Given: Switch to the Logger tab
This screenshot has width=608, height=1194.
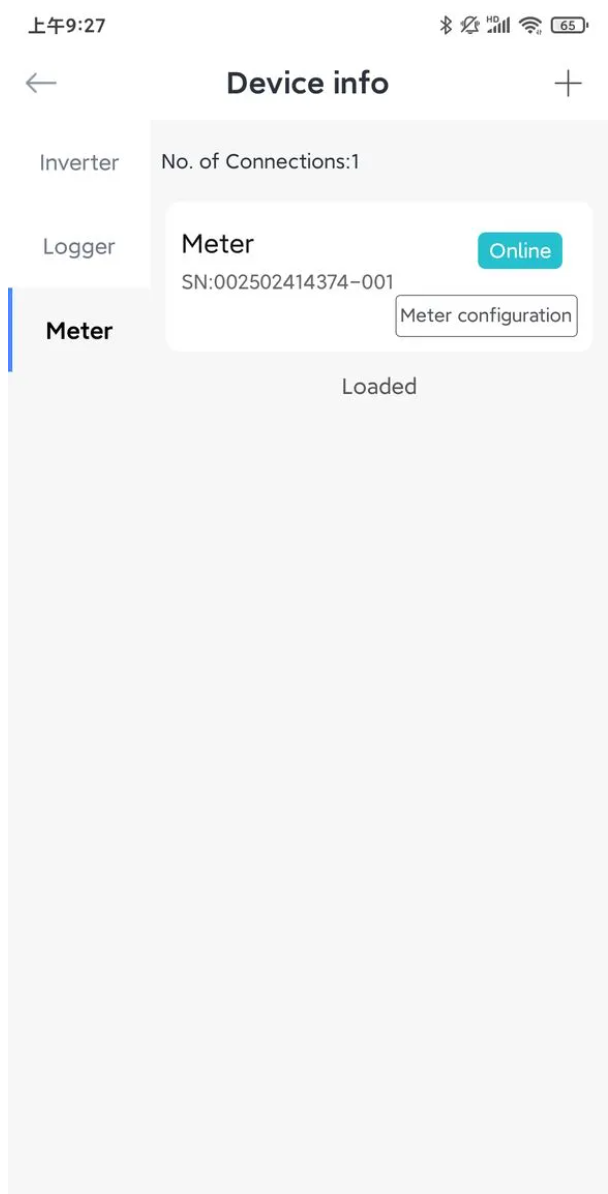Looking at the screenshot, I should click(x=79, y=247).
